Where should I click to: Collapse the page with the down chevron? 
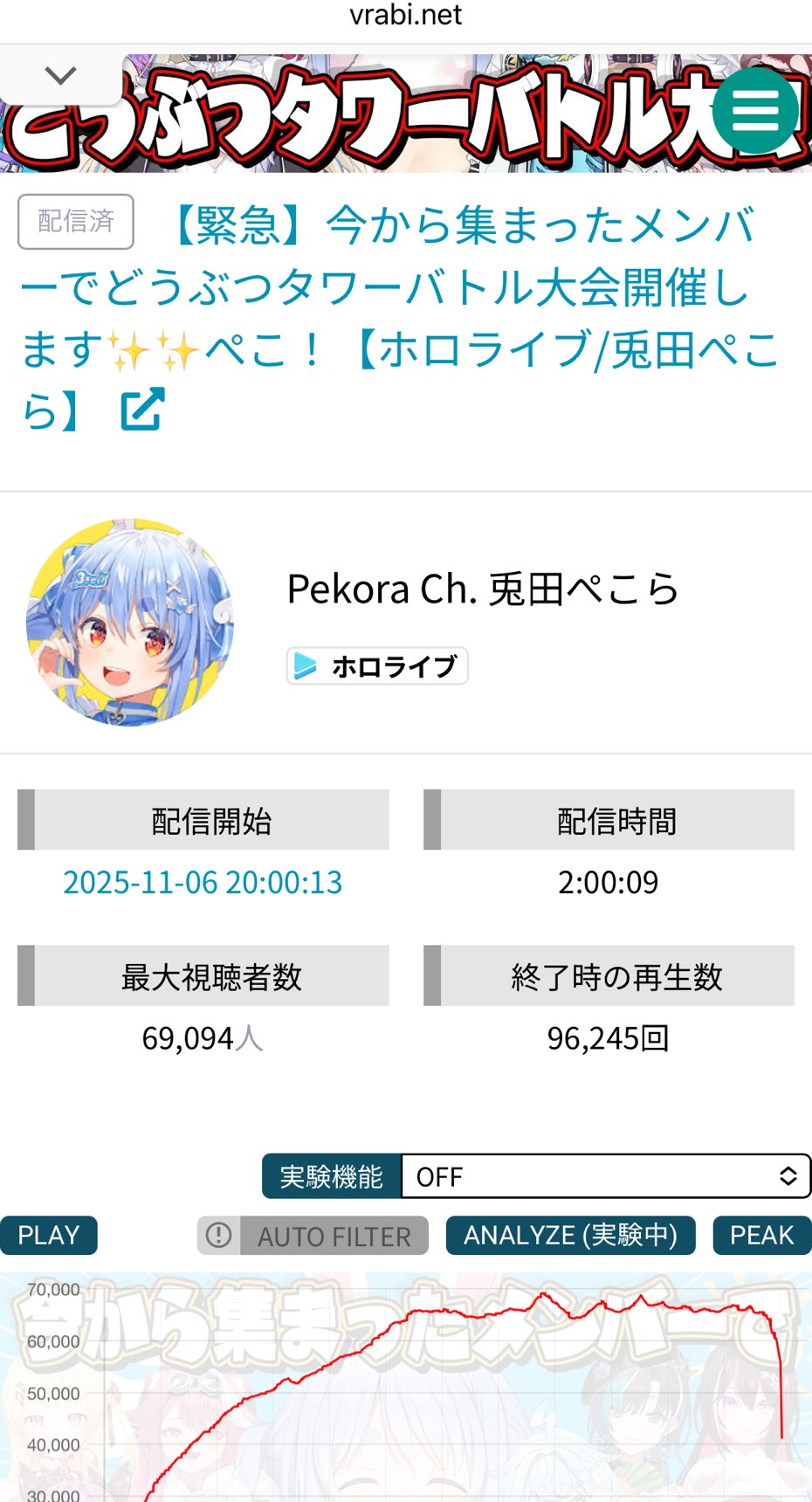pos(60,76)
